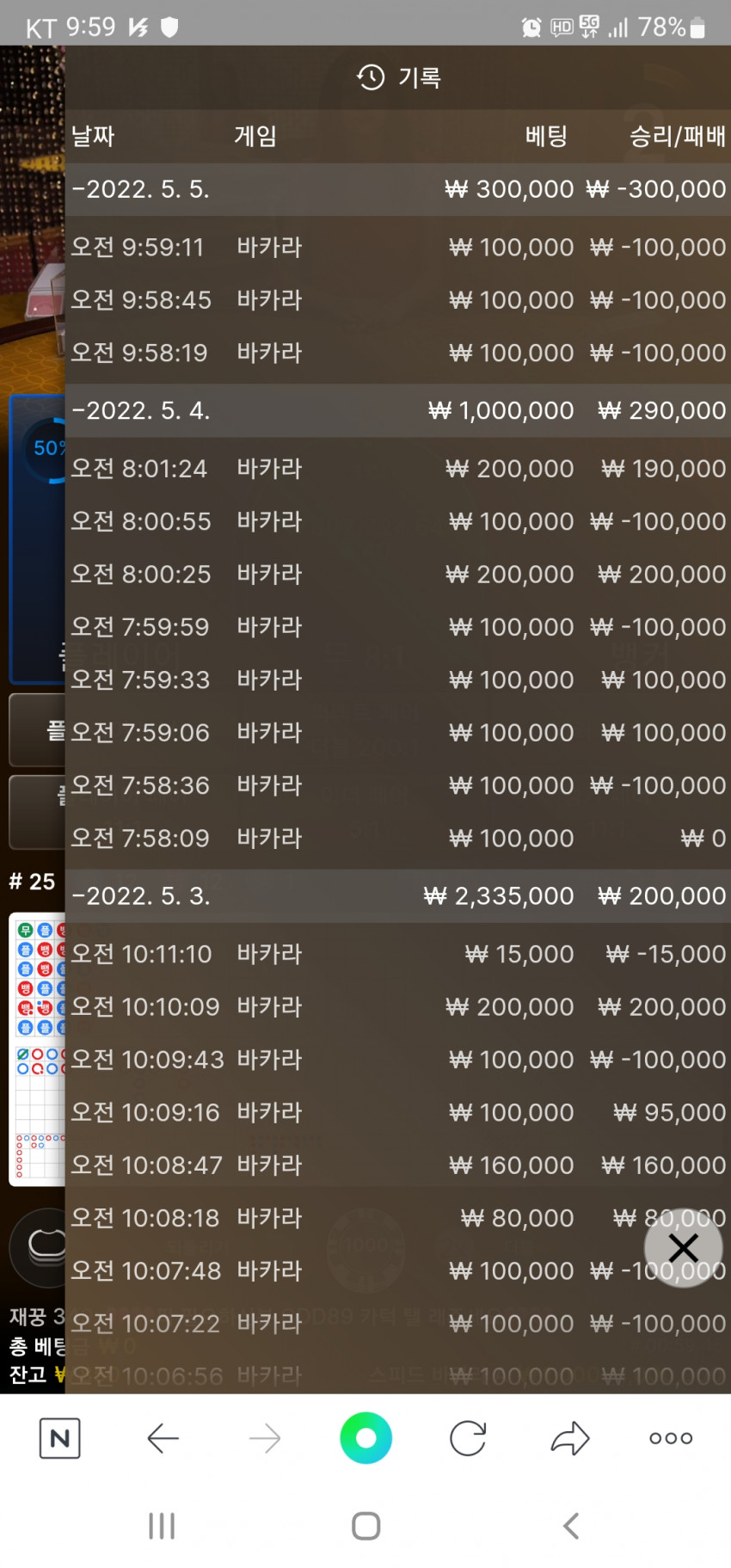
Task: Open the green Naver search circle
Action: click(366, 1437)
